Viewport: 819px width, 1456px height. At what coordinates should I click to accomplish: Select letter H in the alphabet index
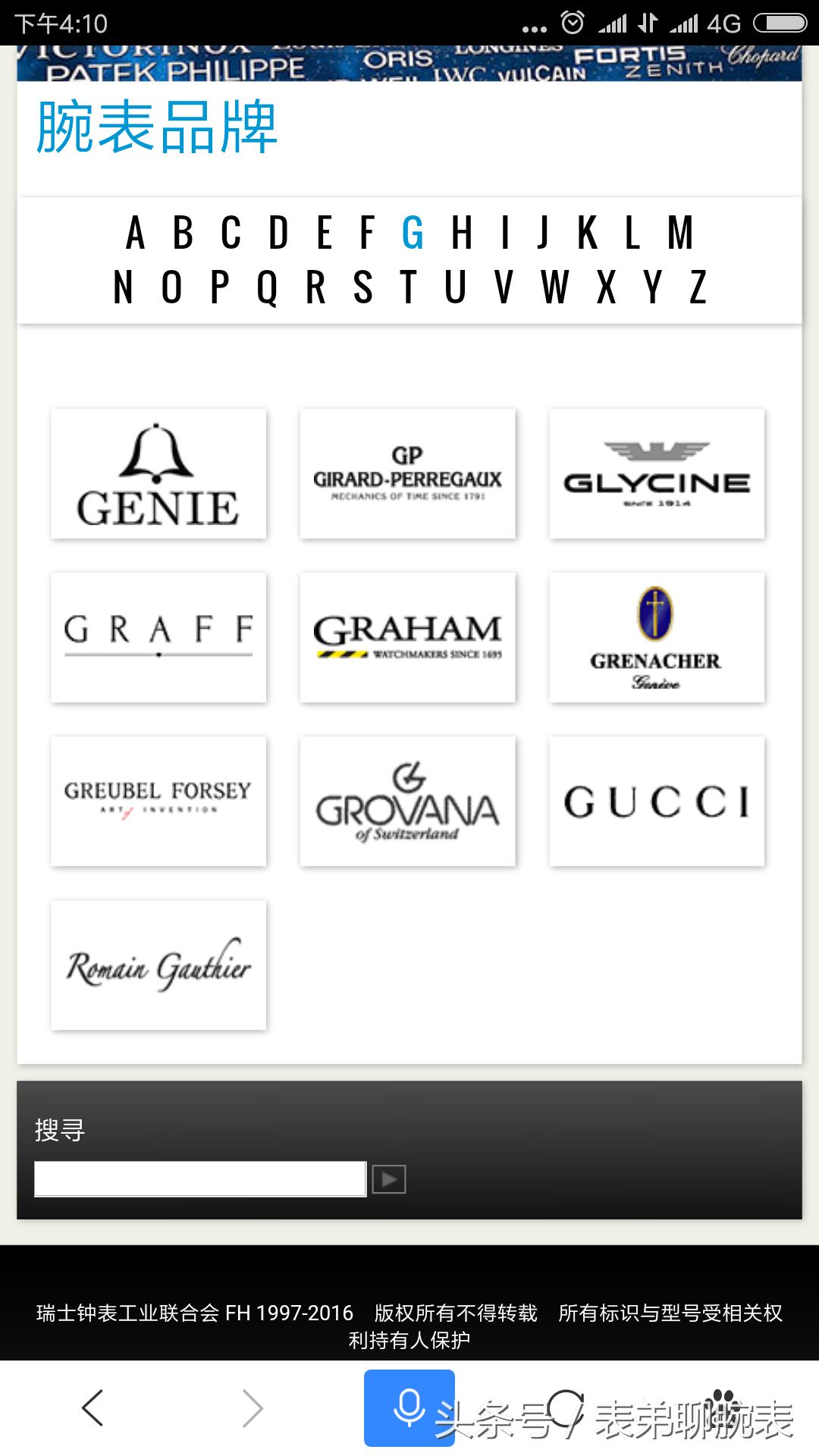(462, 233)
